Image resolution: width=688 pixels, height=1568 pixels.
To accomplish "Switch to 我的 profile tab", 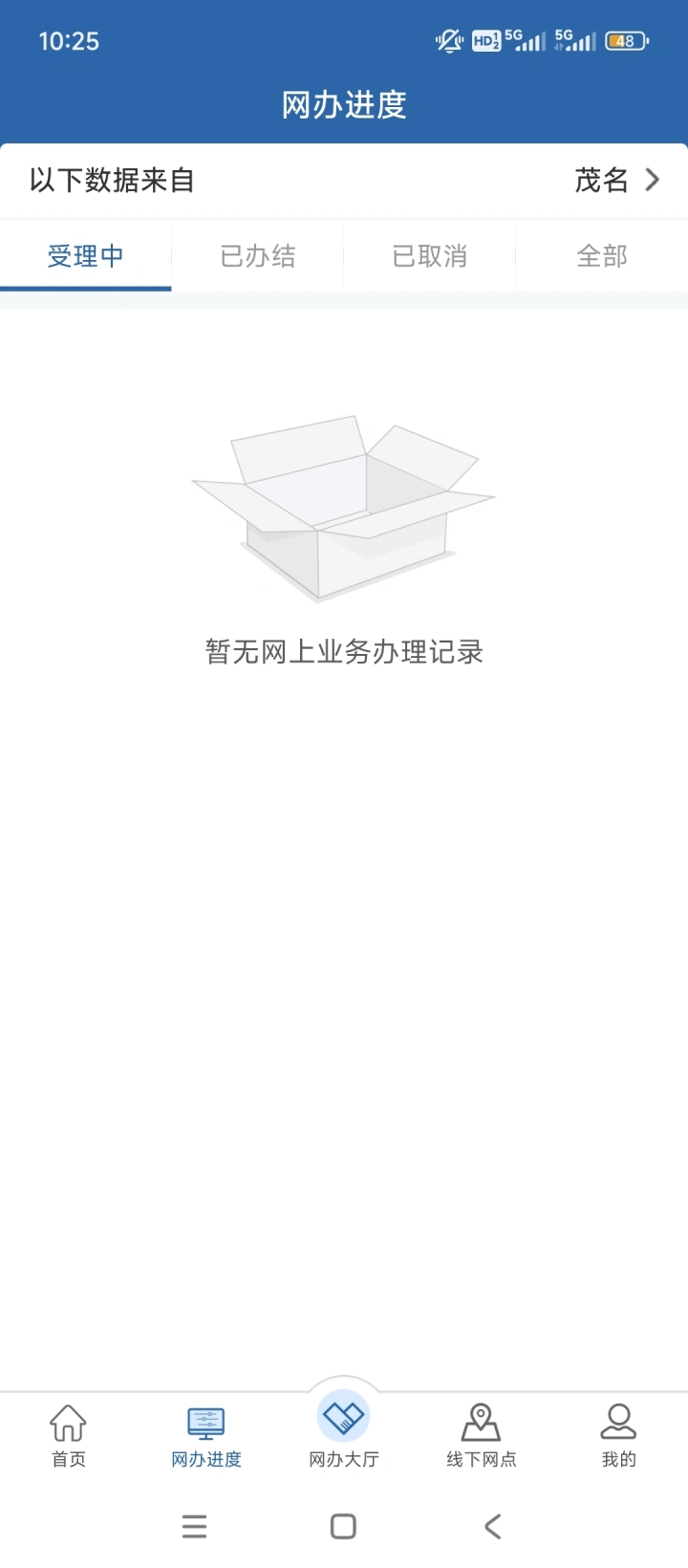I will click(618, 1434).
